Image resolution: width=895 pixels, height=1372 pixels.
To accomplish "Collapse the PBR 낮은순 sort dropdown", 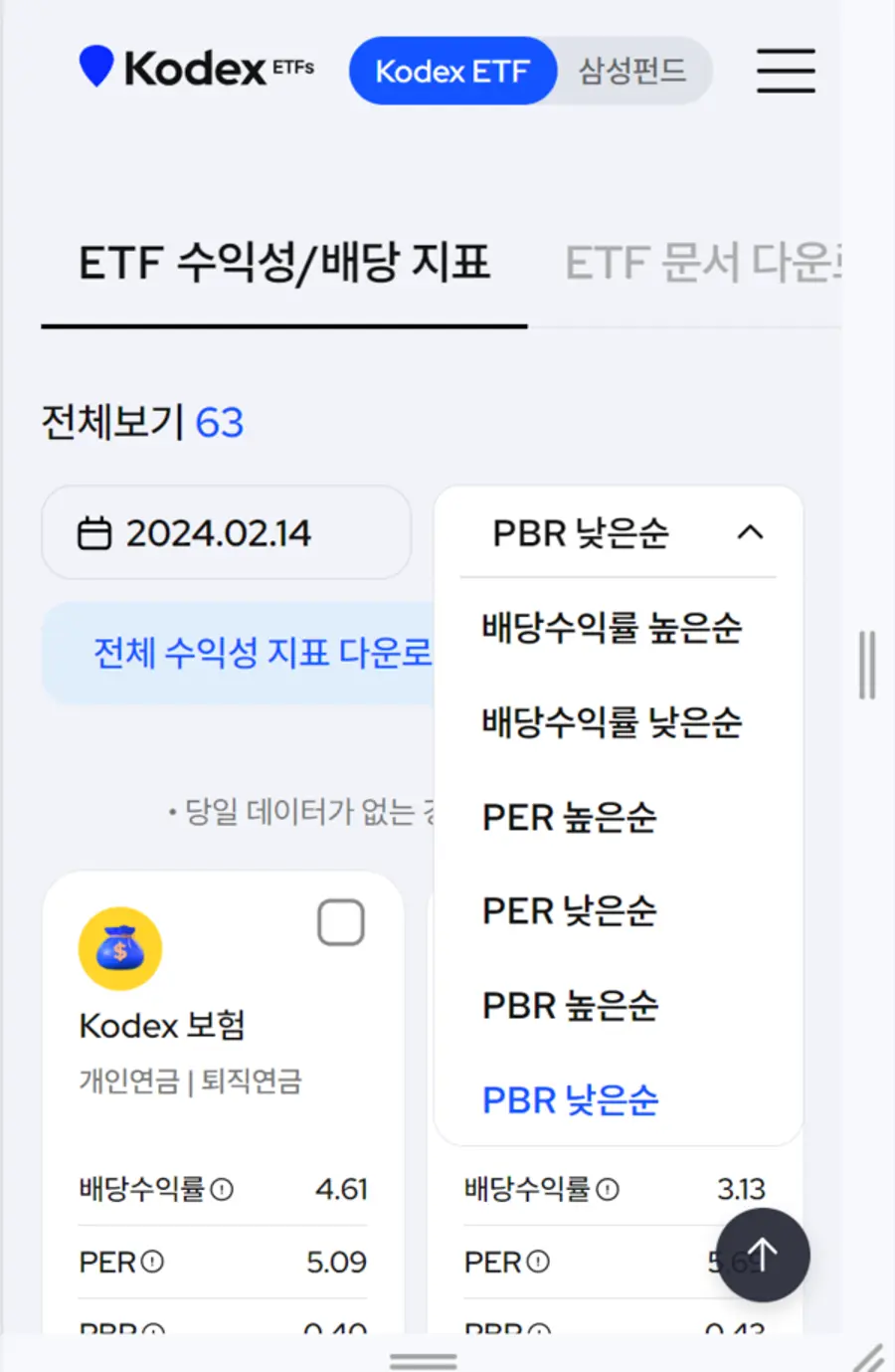I will (619, 533).
